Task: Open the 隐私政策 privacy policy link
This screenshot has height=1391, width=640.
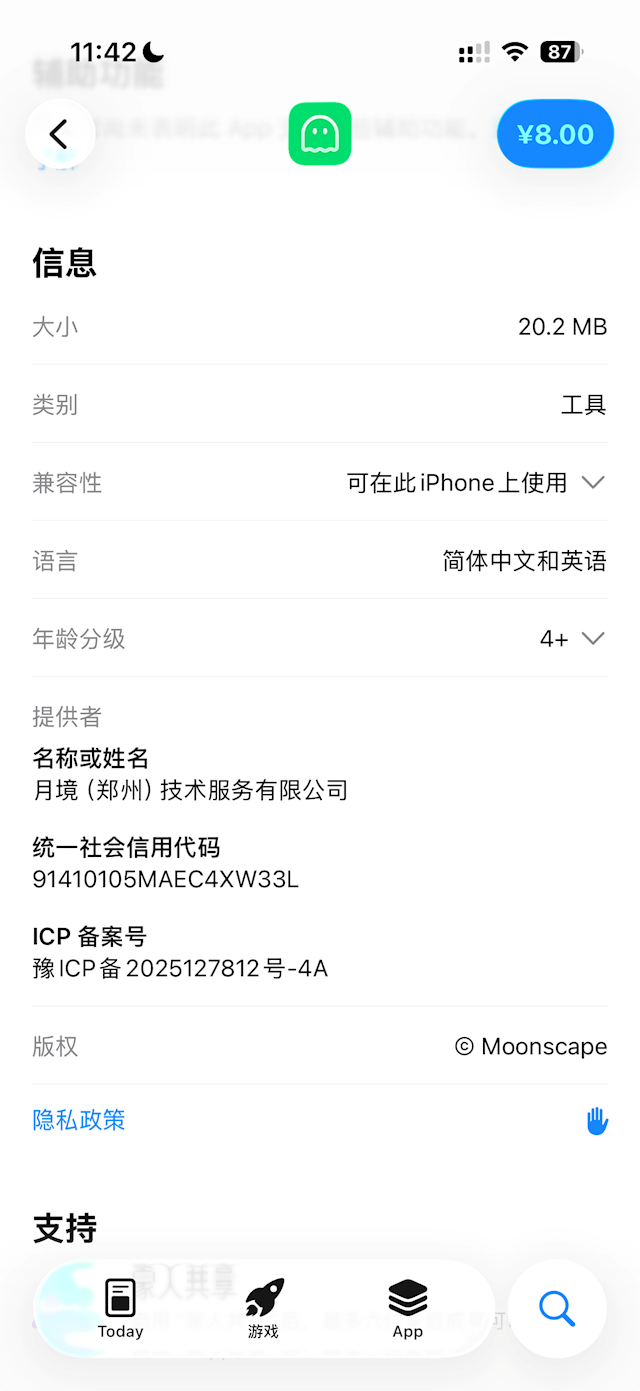Action: pos(79,1120)
